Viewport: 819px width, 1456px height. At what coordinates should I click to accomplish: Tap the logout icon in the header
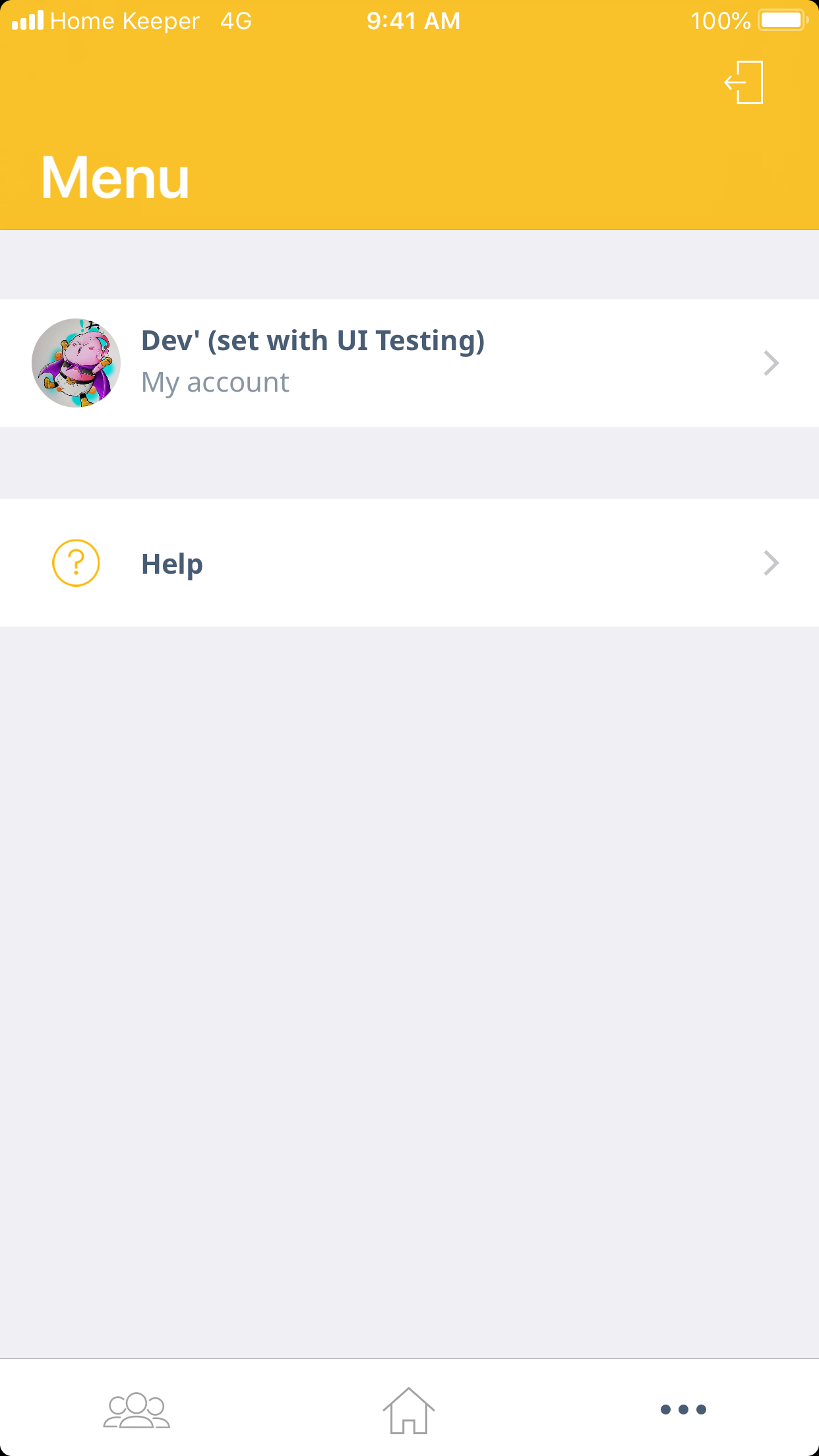coord(744,82)
